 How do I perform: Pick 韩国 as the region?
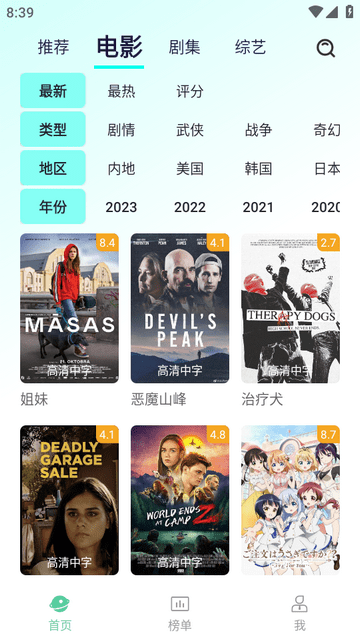pyautogui.click(x=258, y=168)
